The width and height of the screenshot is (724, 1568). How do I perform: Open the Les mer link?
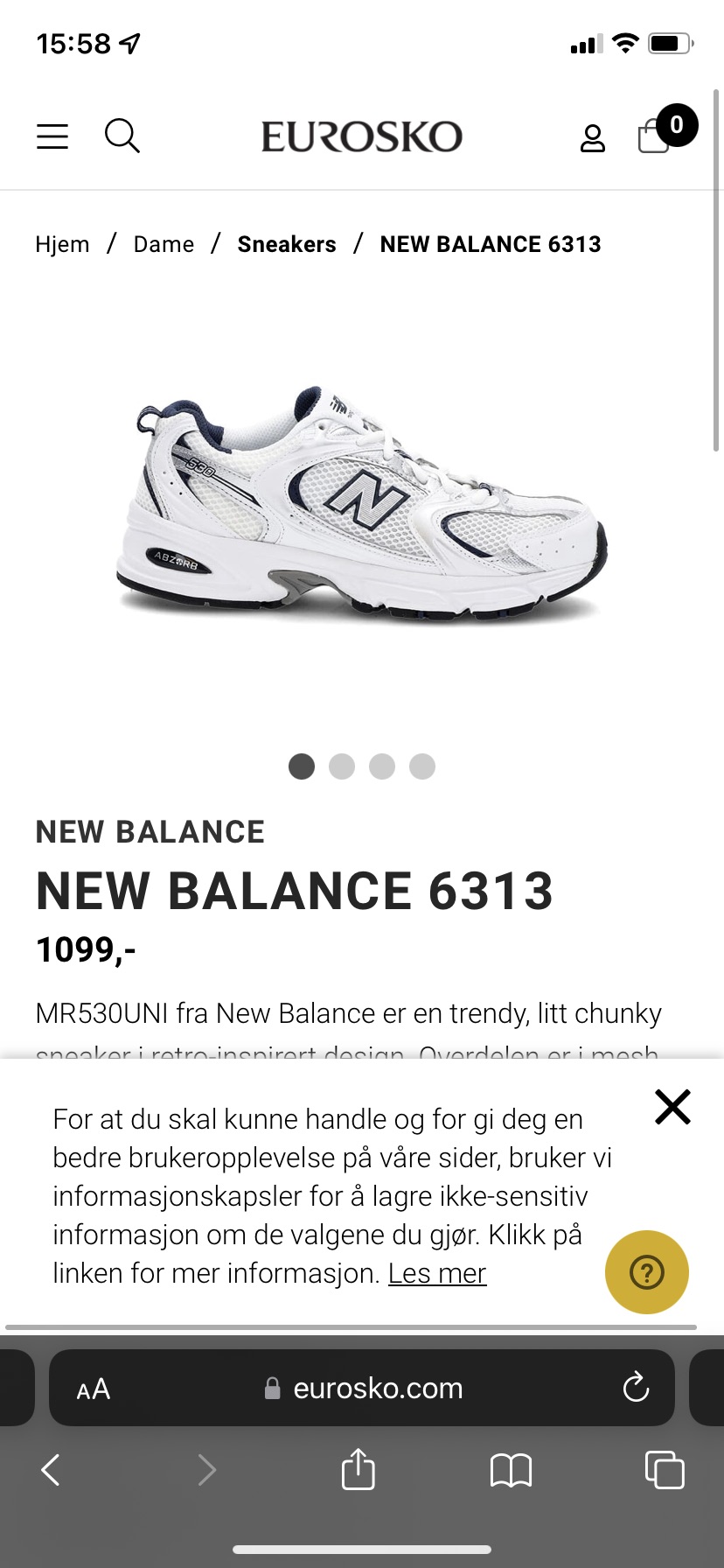[x=437, y=1273]
